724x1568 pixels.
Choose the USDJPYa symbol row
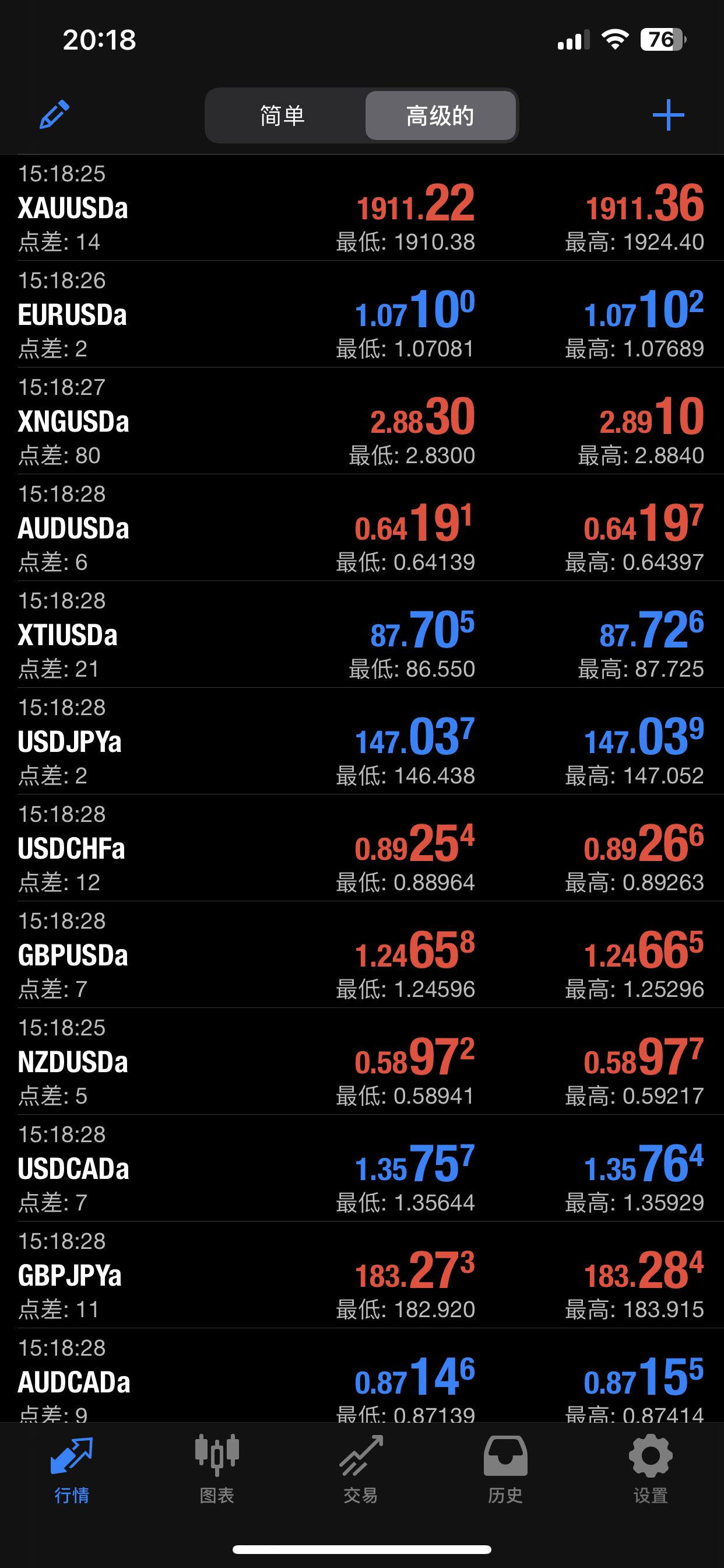coord(361,741)
